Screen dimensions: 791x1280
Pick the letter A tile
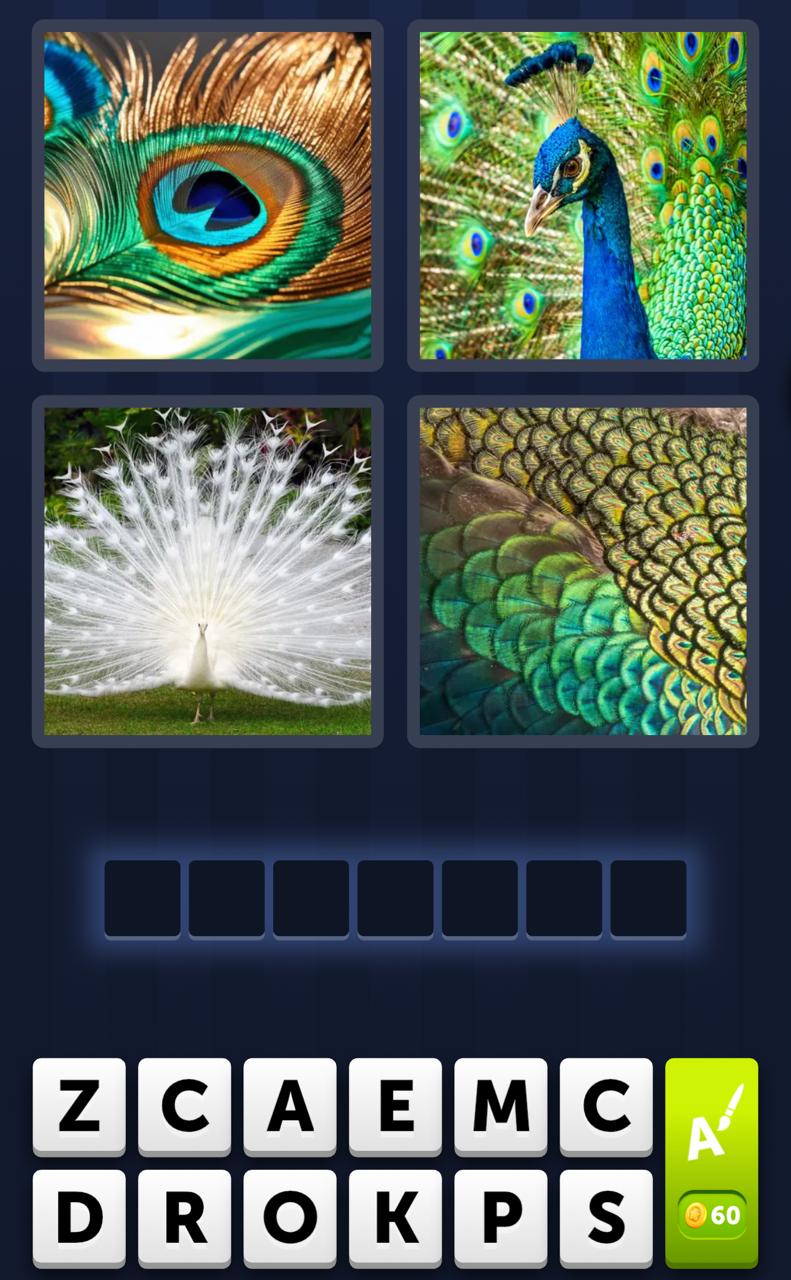[x=290, y=1106]
